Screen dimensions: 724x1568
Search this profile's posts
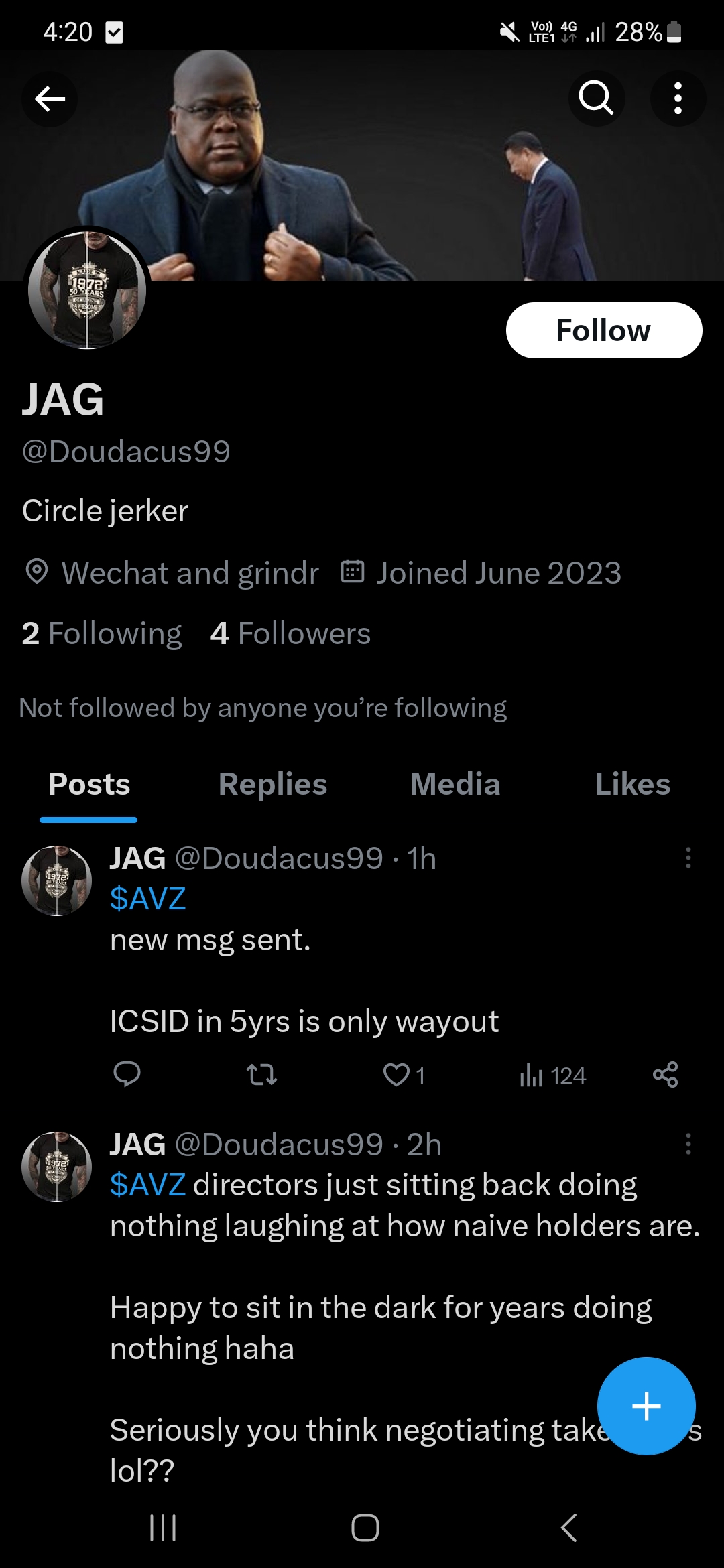point(596,99)
